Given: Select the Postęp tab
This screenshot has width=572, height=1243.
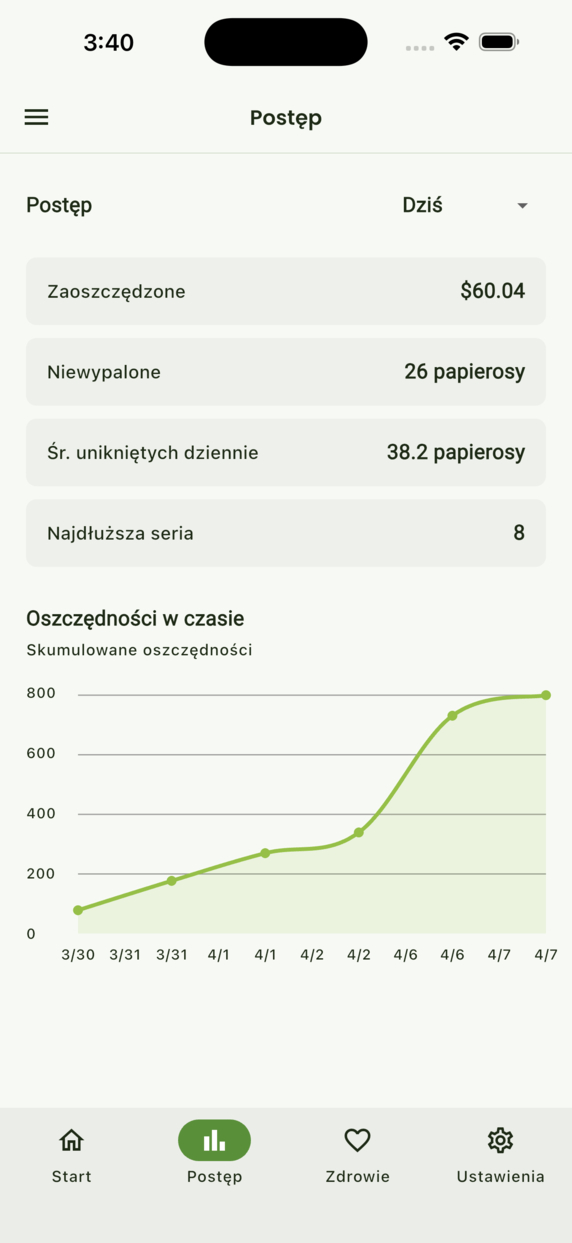Looking at the screenshot, I should coord(214,1155).
